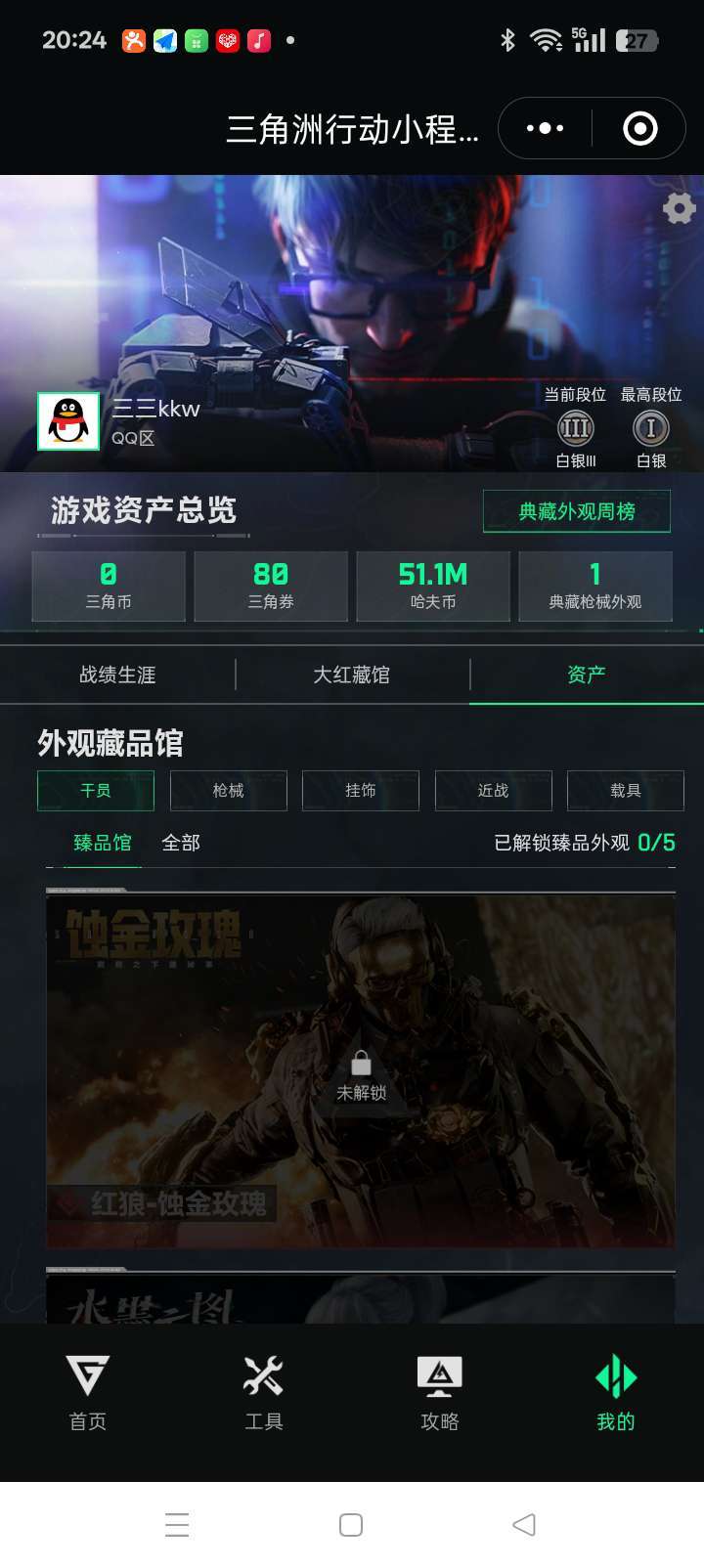Viewport: 704px width, 1568px height.
Task: Select the 载具 category filter
Action: (626, 791)
